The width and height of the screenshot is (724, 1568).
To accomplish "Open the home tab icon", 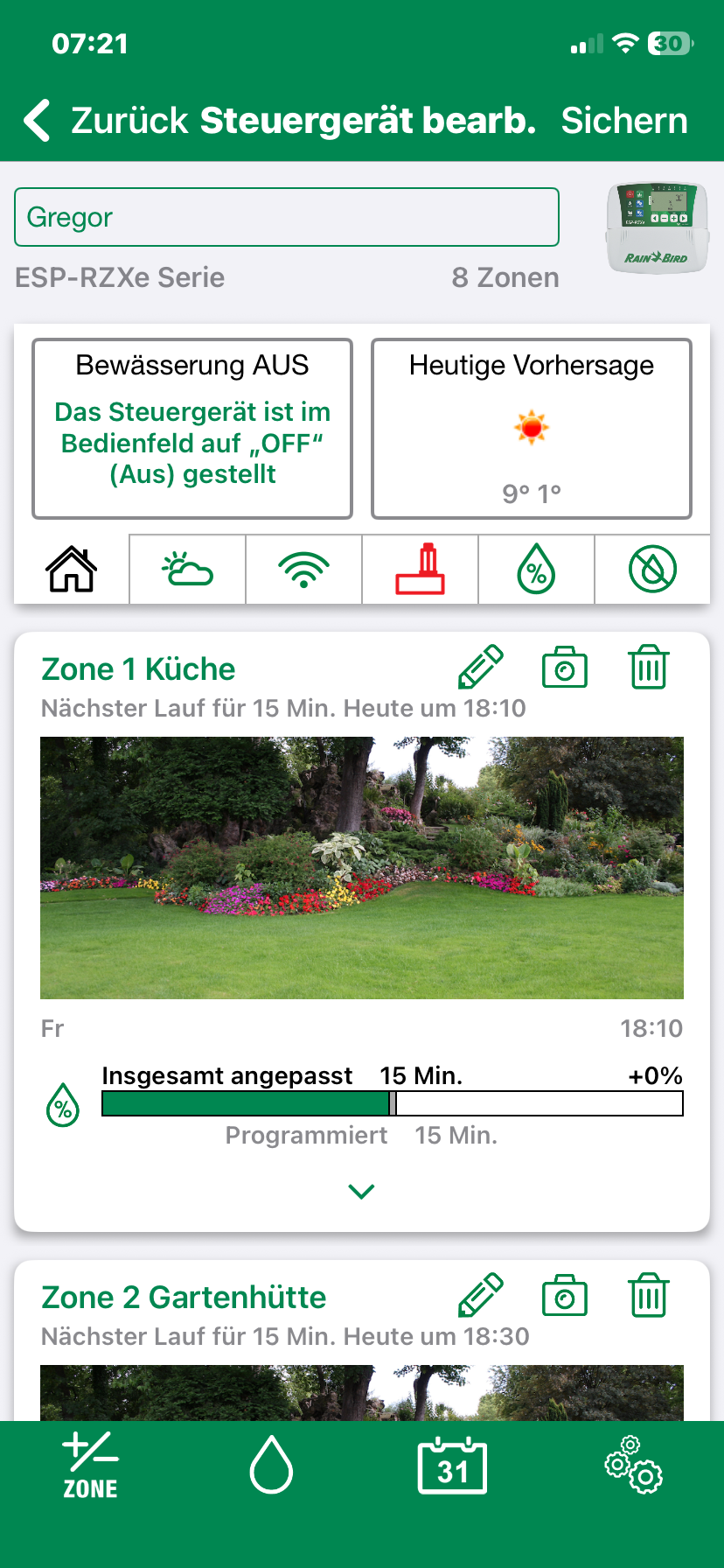I will click(72, 570).
